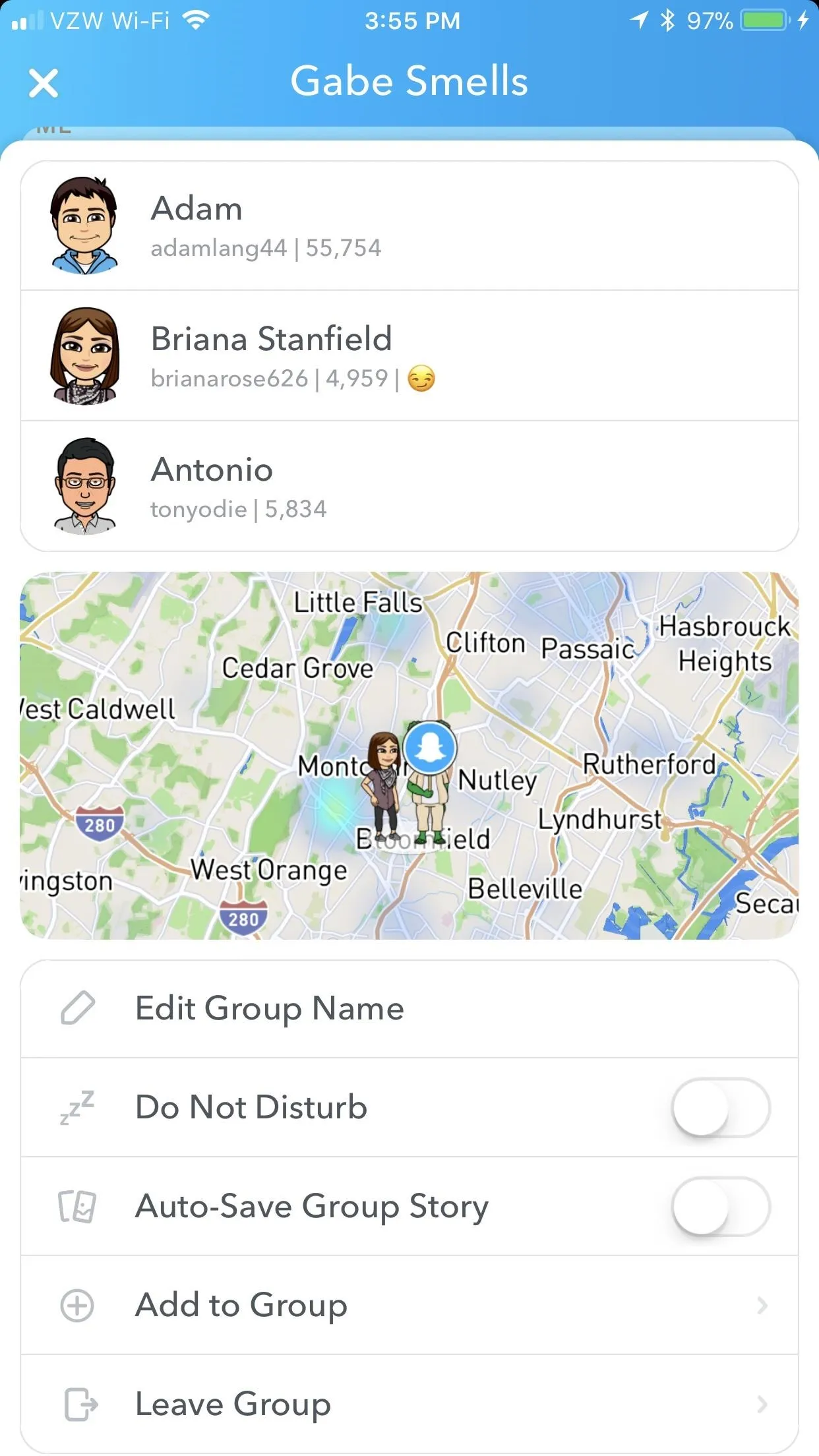Open the group location map
Image resolution: width=819 pixels, height=1456 pixels.
(x=409, y=755)
